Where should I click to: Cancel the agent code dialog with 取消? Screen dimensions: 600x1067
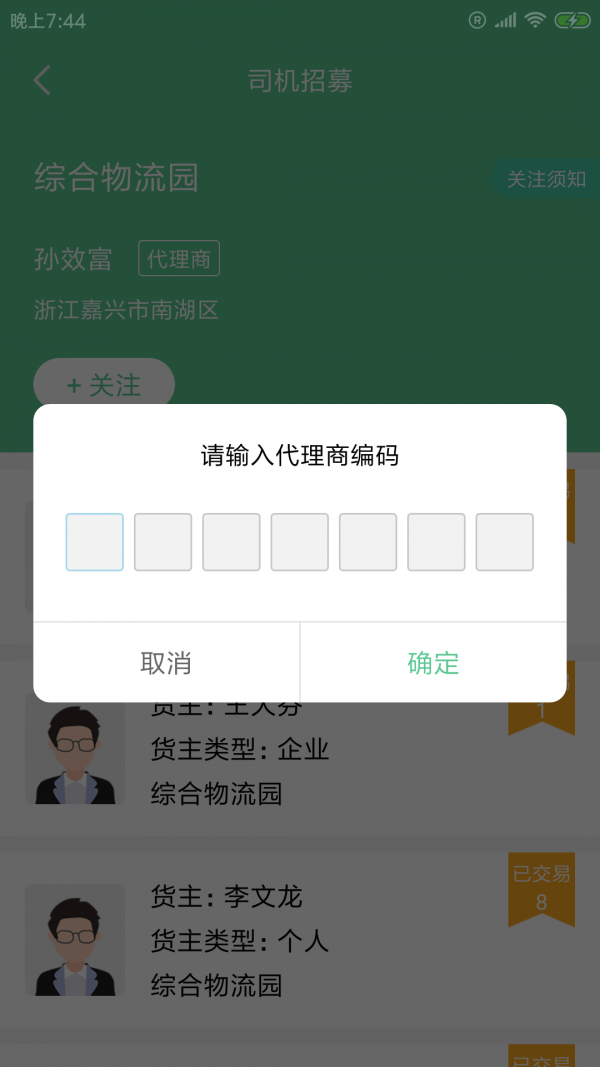click(x=166, y=662)
